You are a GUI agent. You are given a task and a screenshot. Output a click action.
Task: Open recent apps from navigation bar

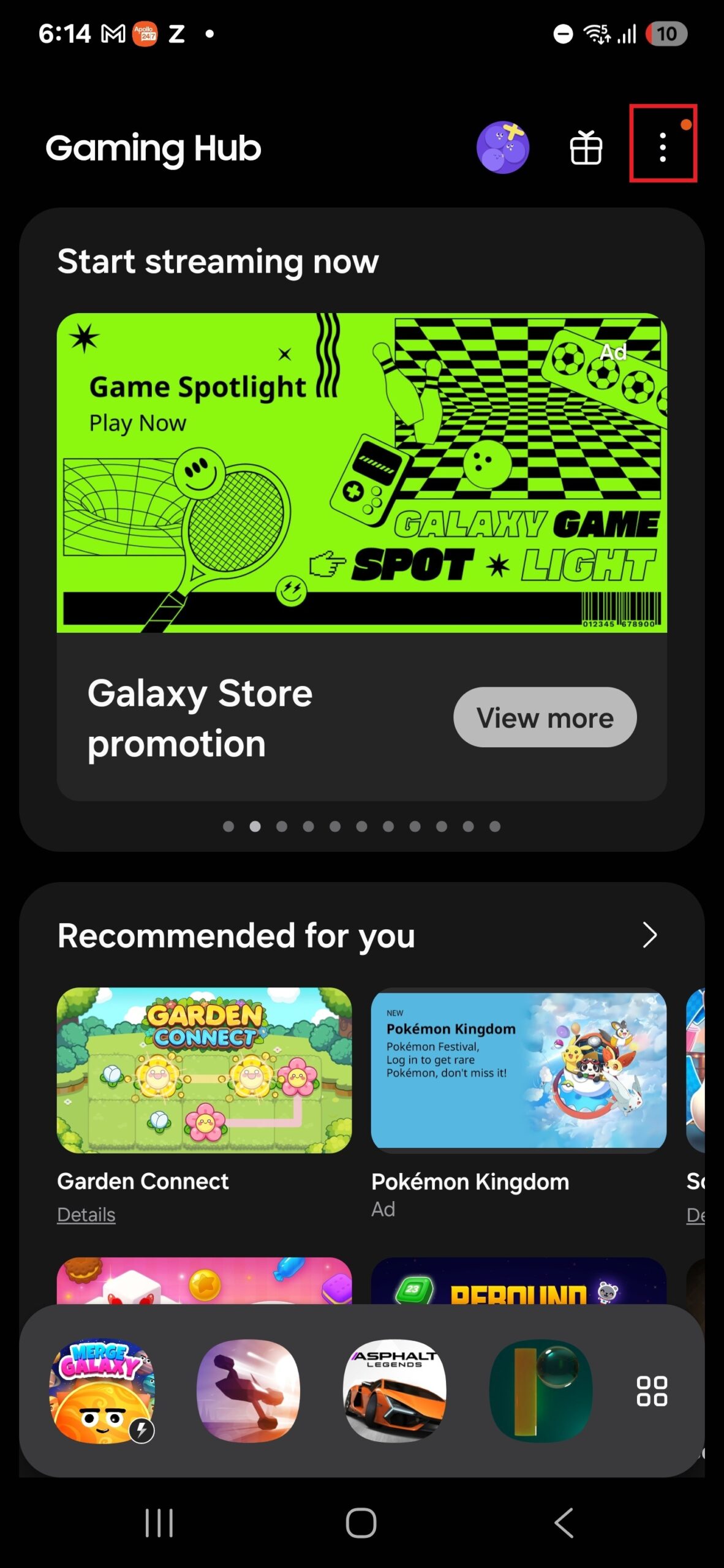pyautogui.click(x=159, y=1523)
